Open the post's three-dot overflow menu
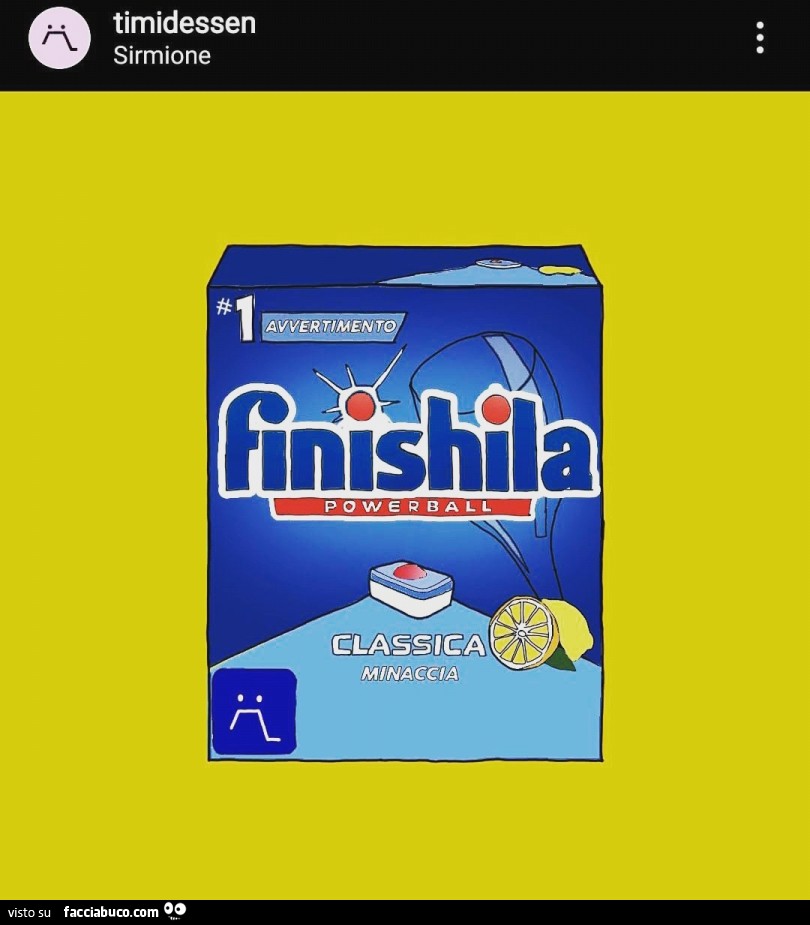The image size is (810, 925). point(760,38)
